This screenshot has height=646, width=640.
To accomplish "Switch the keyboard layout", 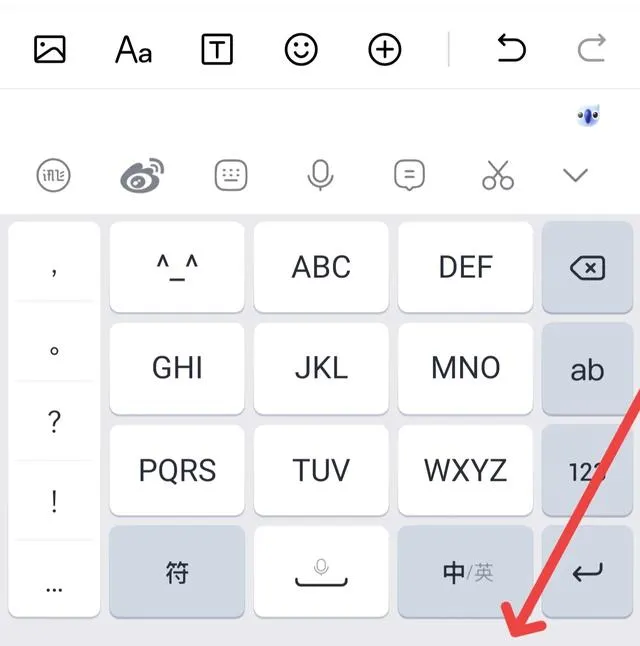I will (231, 176).
